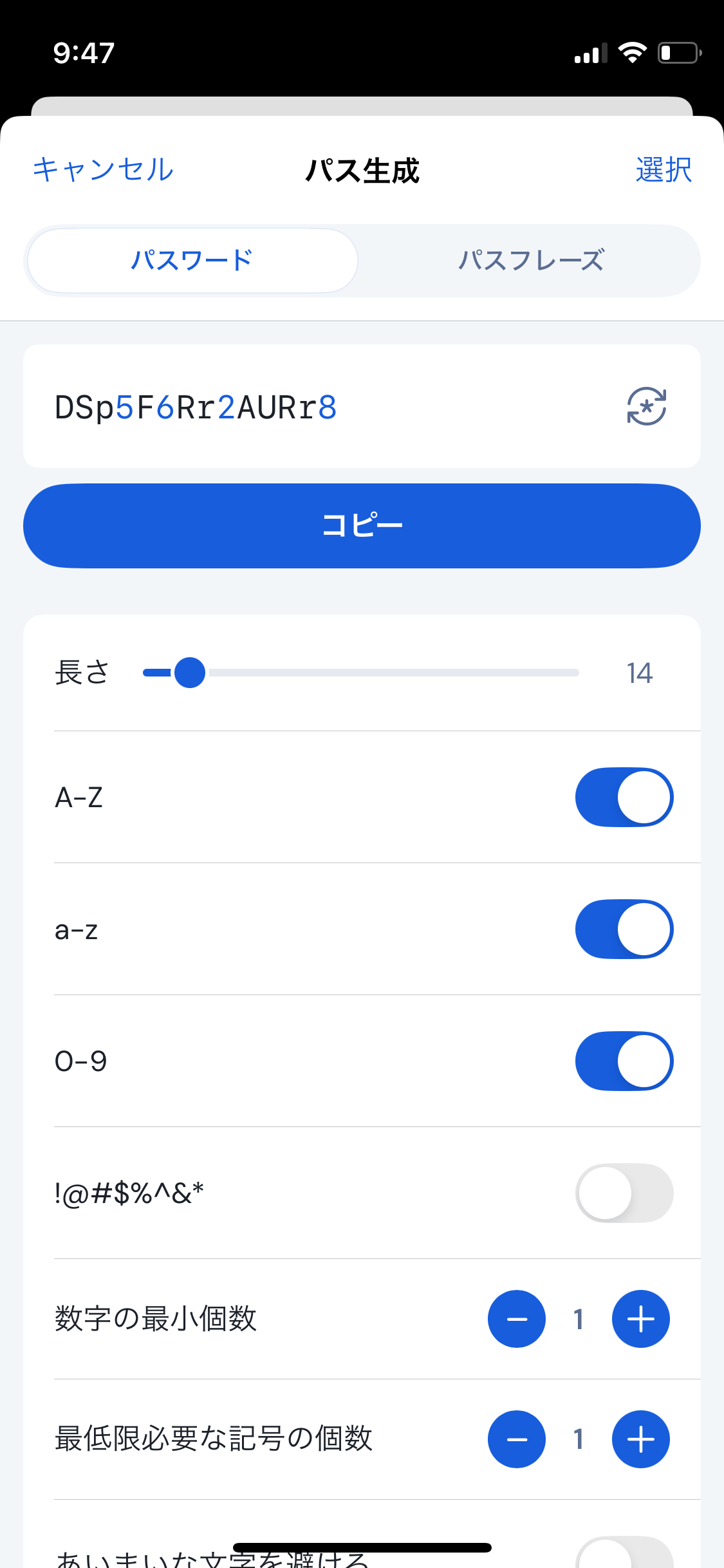Switch to the パスフレーズ tab
The image size is (724, 1568).
pyautogui.click(x=530, y=261)
